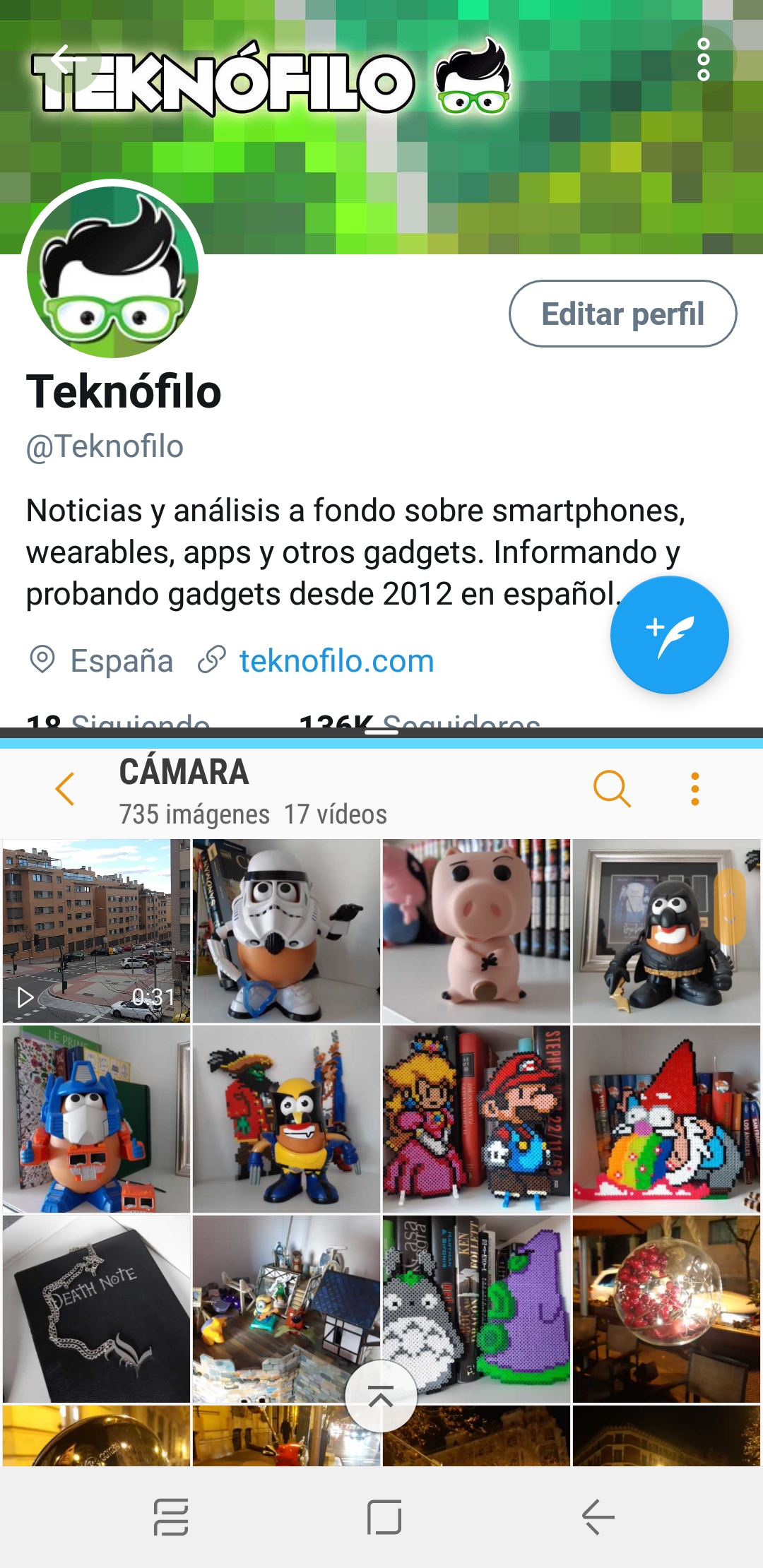Go to the home screen
The image size is (763, 1568).
pos(384,1516)
